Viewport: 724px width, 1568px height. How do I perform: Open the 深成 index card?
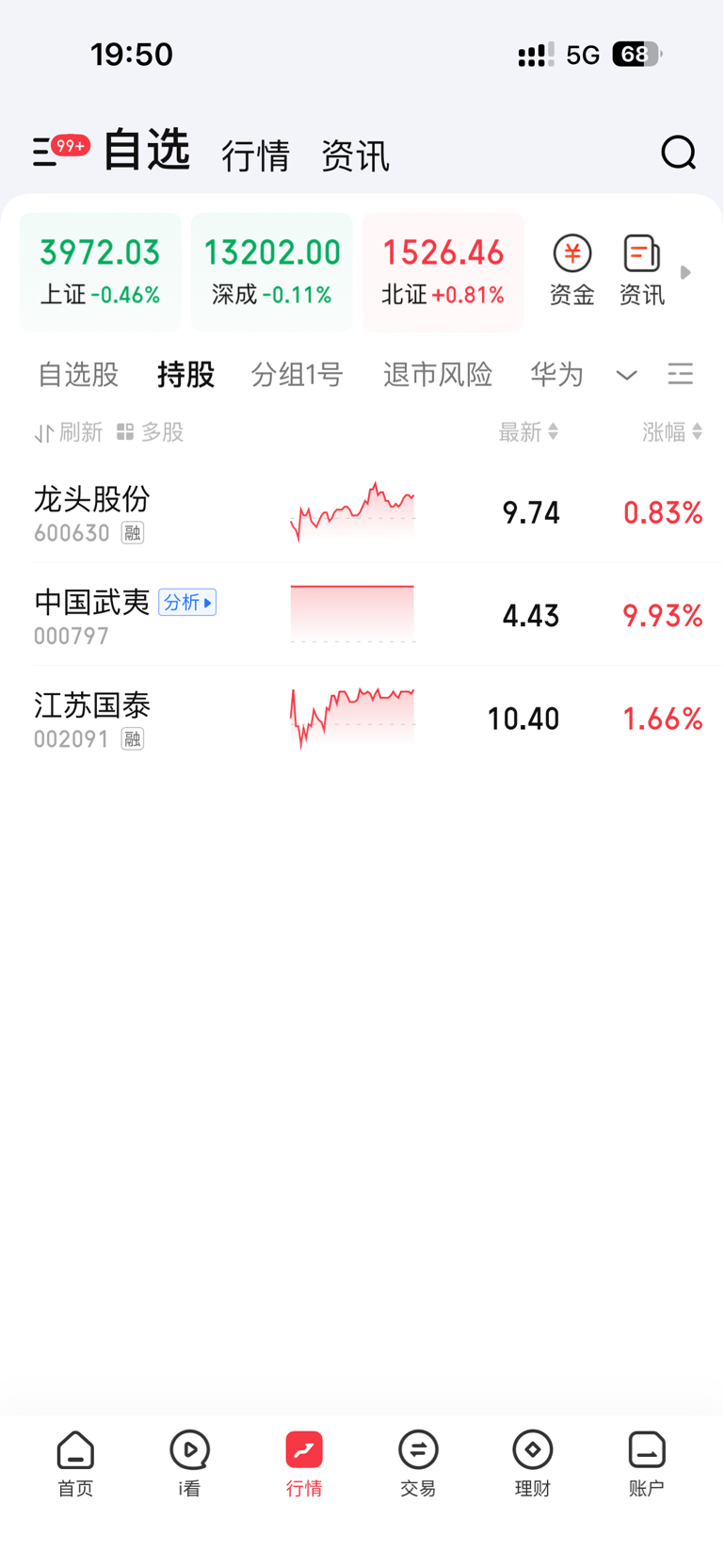click(x=271, y=271)
